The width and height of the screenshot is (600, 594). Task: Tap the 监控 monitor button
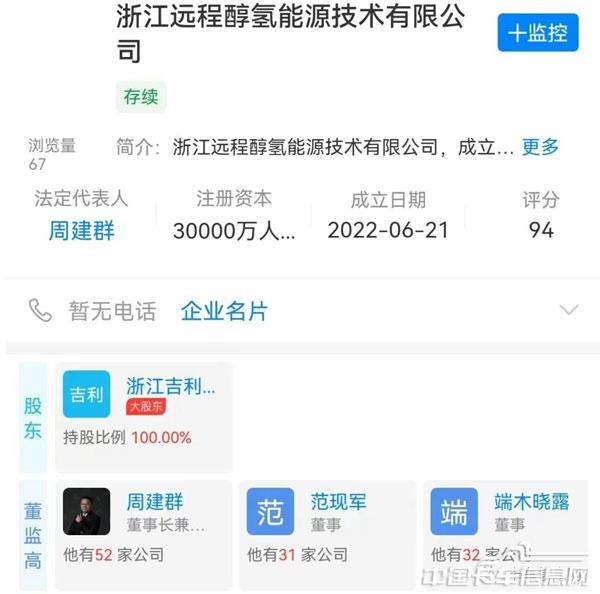tap(538, 33)
